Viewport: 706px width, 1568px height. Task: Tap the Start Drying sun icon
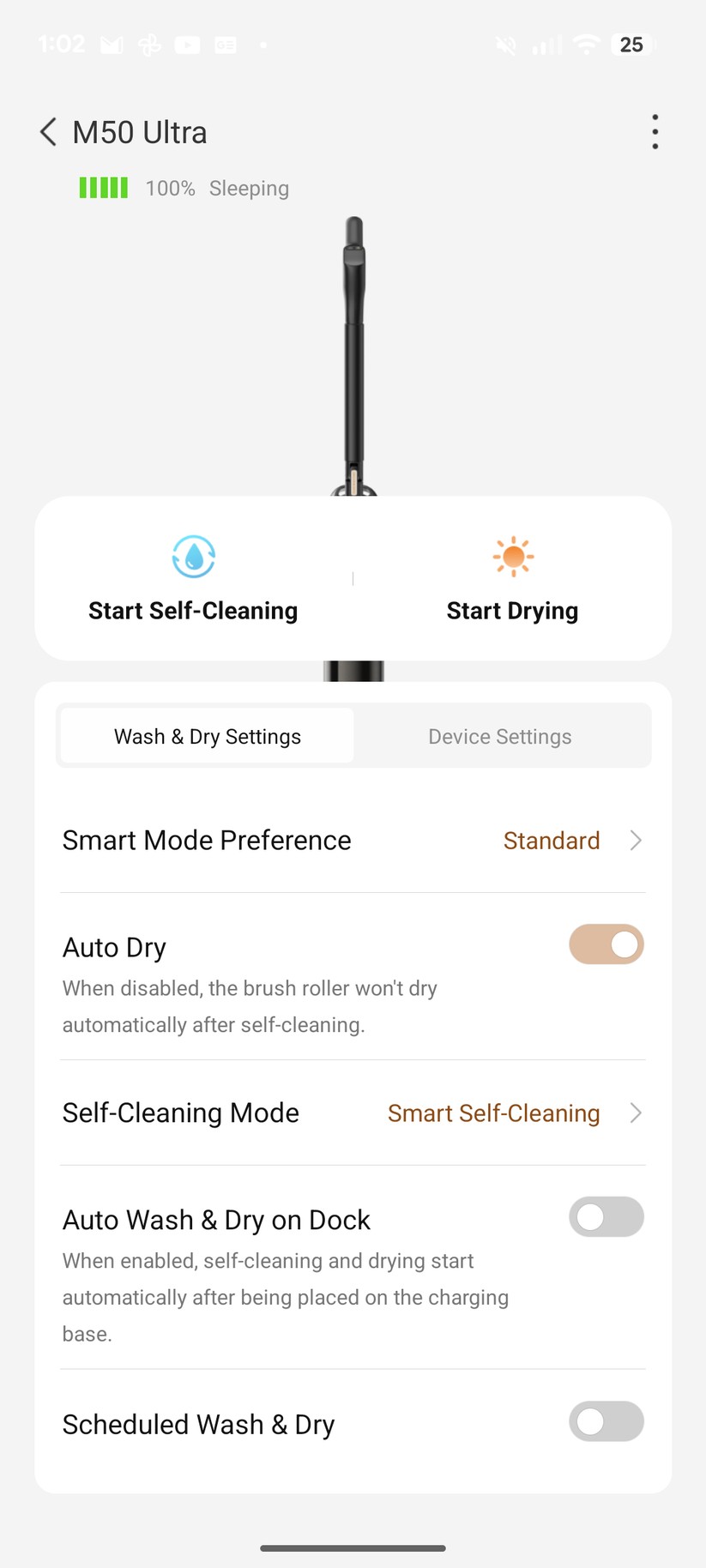(512, 555)
